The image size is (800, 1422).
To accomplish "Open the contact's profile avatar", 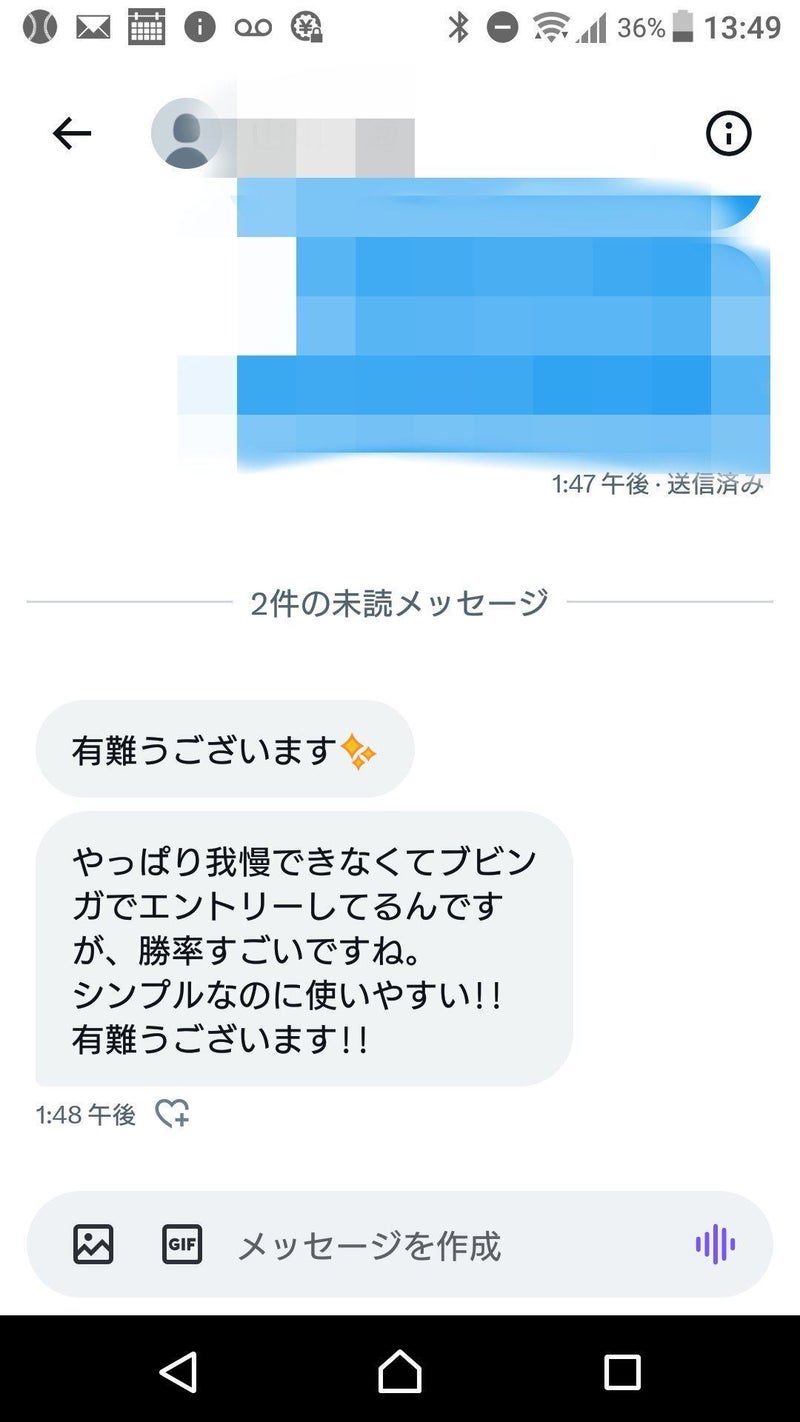I will 186,133.
